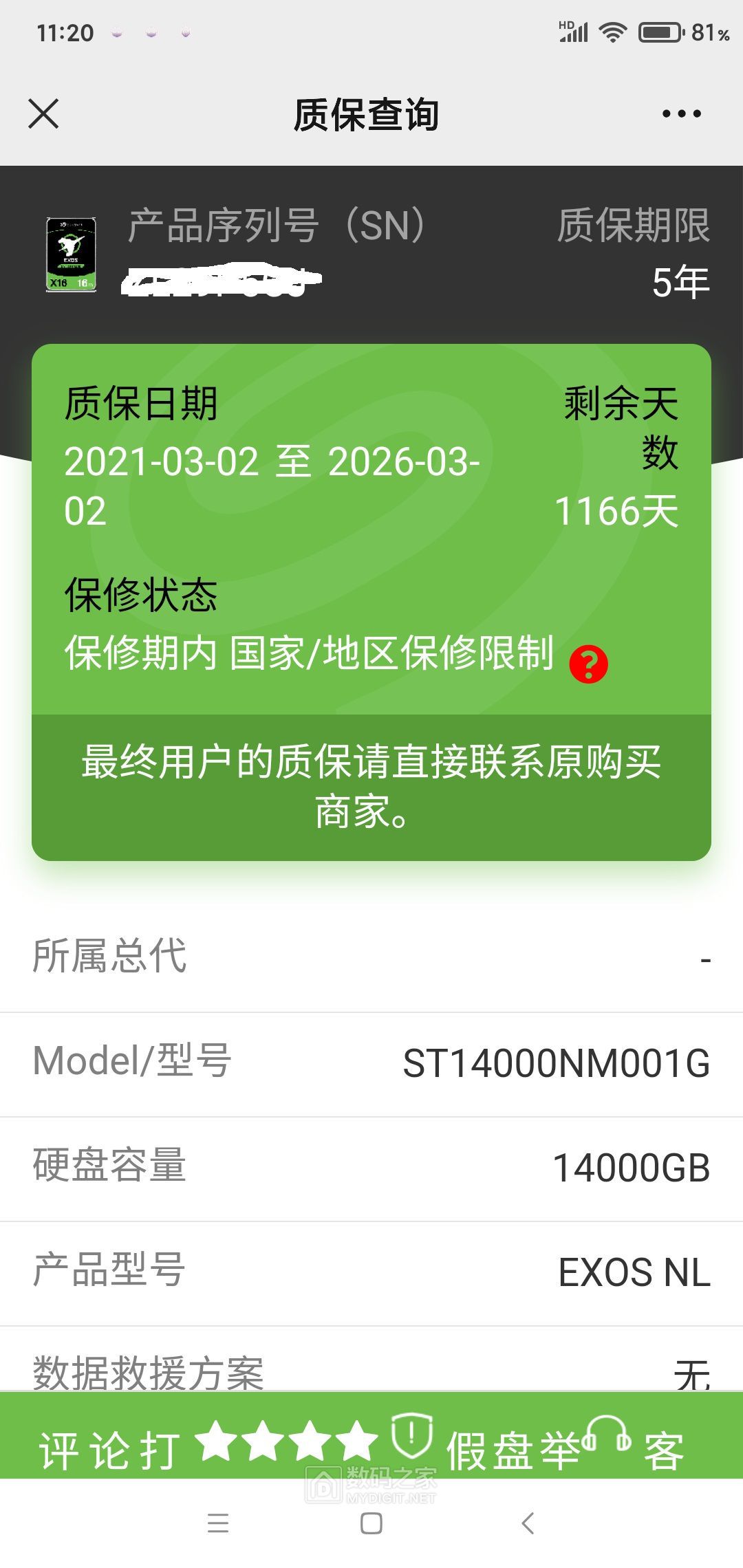Viewport: 743px width, 1568px height.
Task: Select the Model ST14000NM001G row
Action: [x=371, y=1064]
